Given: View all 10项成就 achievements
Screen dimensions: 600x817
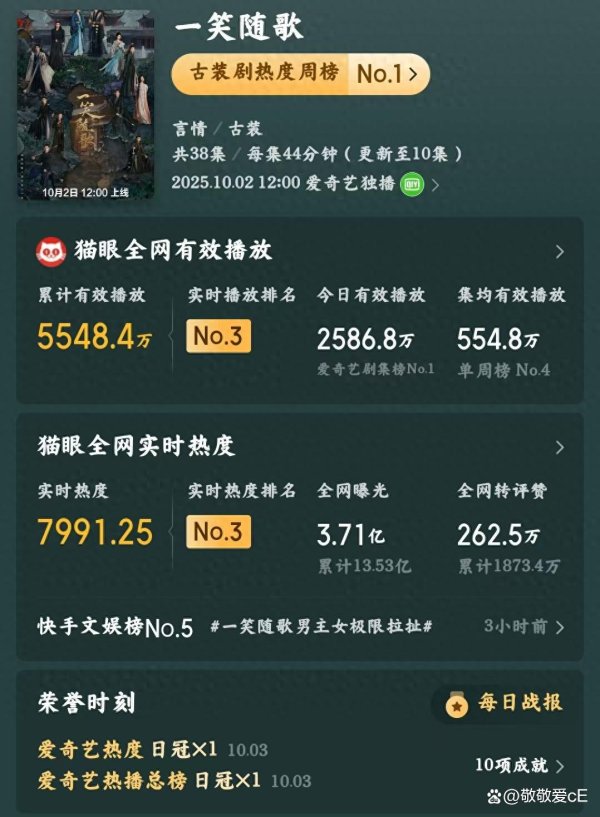Looking at the screenshot, I should click(x=518, y=767).
